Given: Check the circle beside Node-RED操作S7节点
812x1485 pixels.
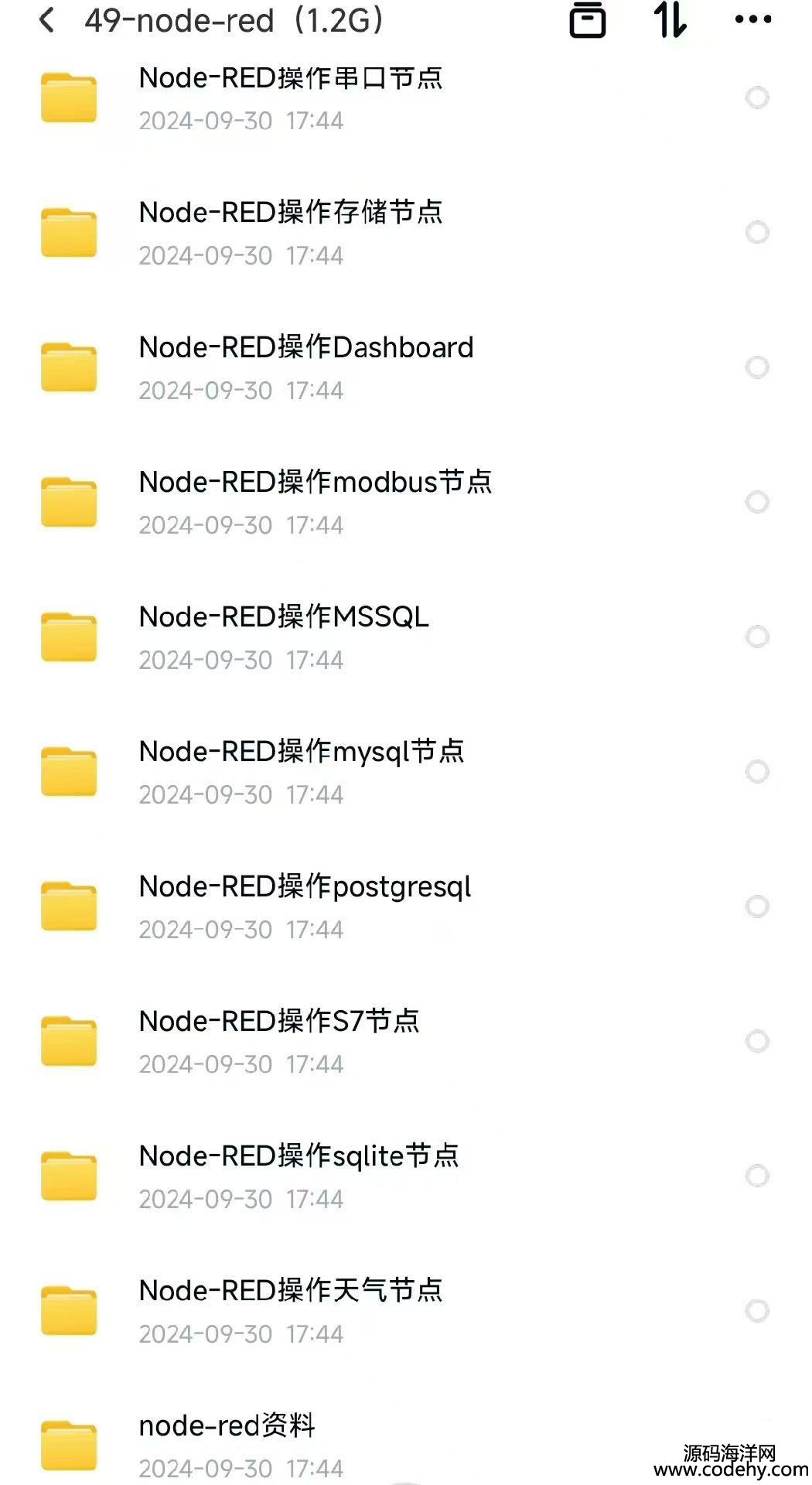Looking at the screenshot, I should 757,1041.
